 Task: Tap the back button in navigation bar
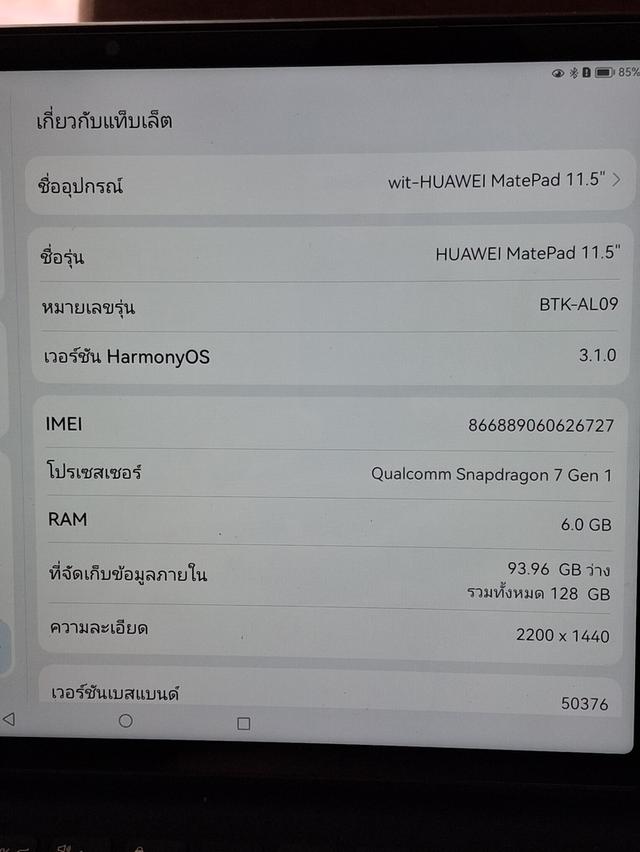coord(9,719)
